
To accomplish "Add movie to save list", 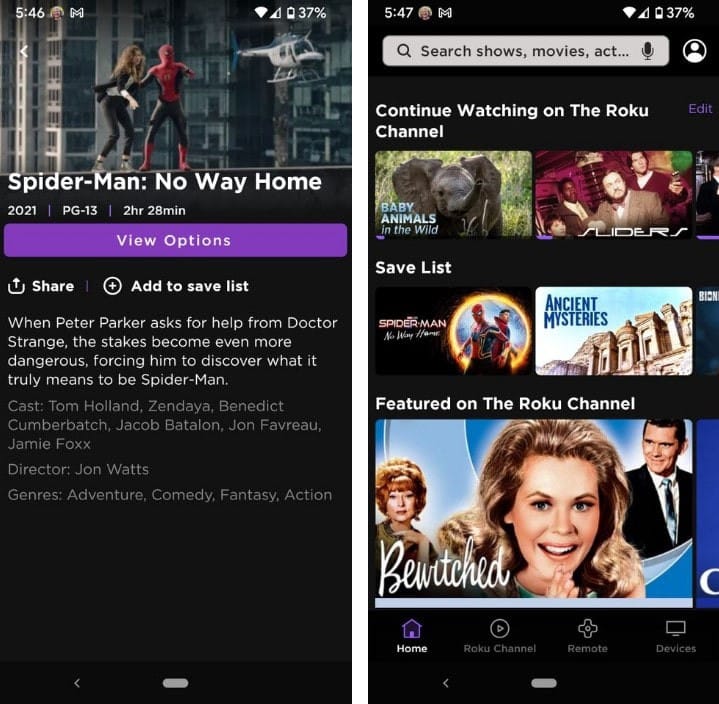I will point(176,286).
